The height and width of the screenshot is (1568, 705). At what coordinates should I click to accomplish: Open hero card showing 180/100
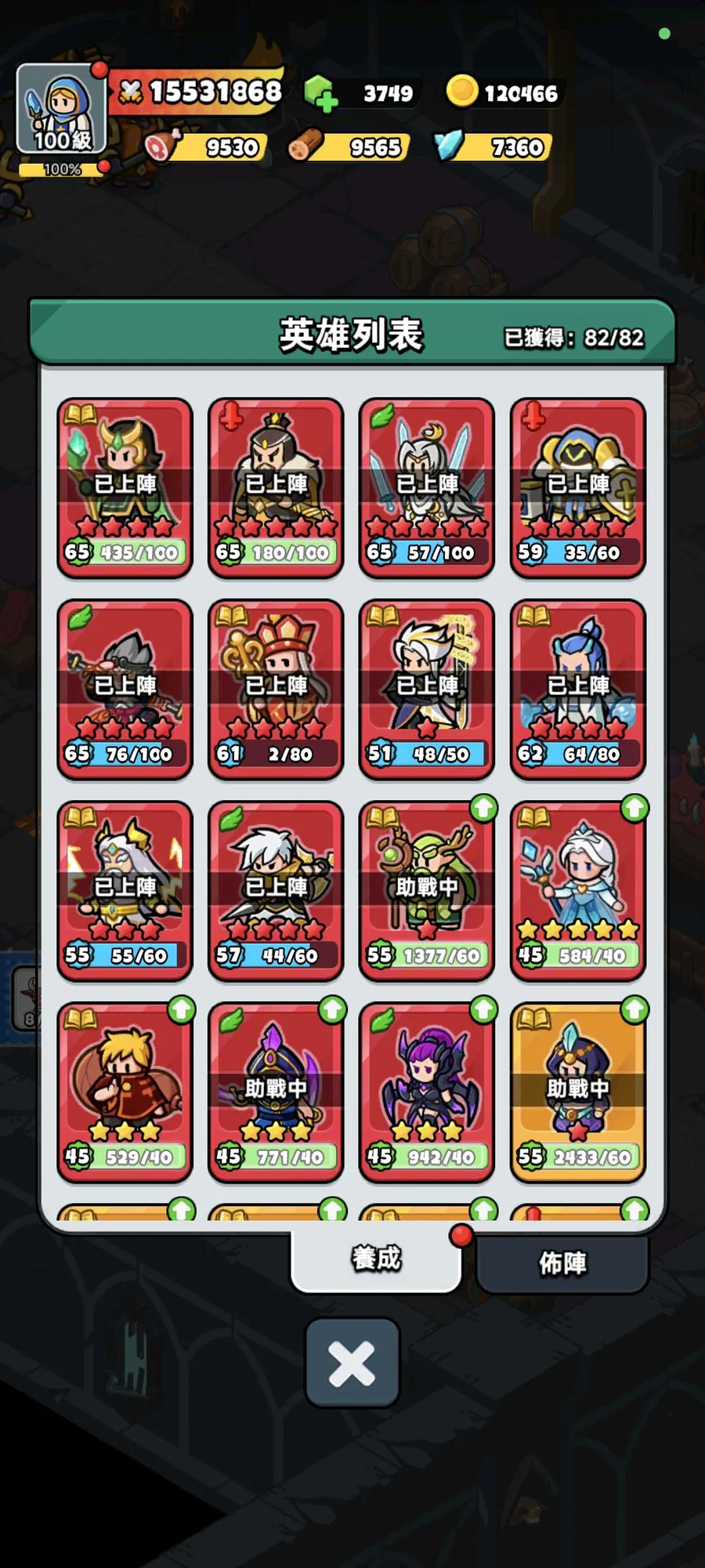(276, 487)
